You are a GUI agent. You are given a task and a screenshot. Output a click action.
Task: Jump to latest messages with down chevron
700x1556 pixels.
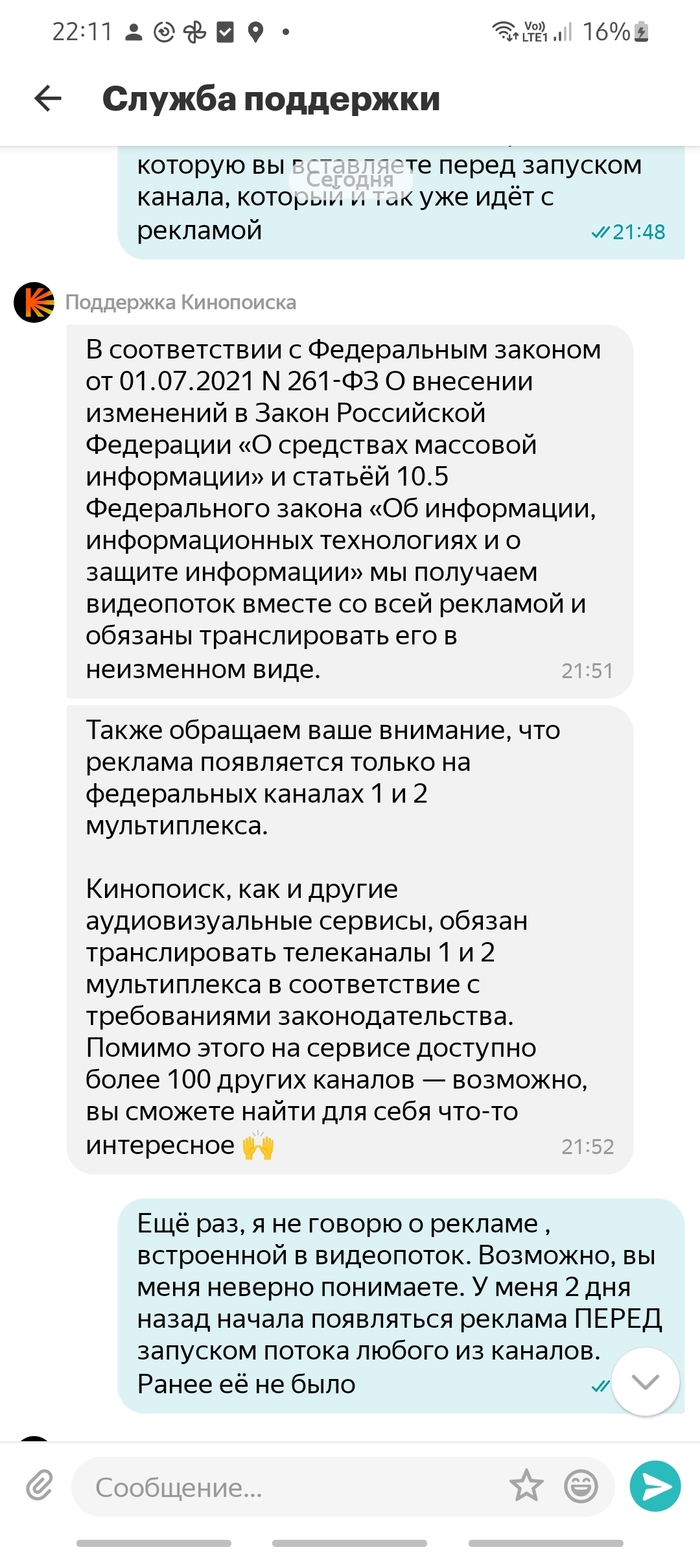tap(645, 1382)
